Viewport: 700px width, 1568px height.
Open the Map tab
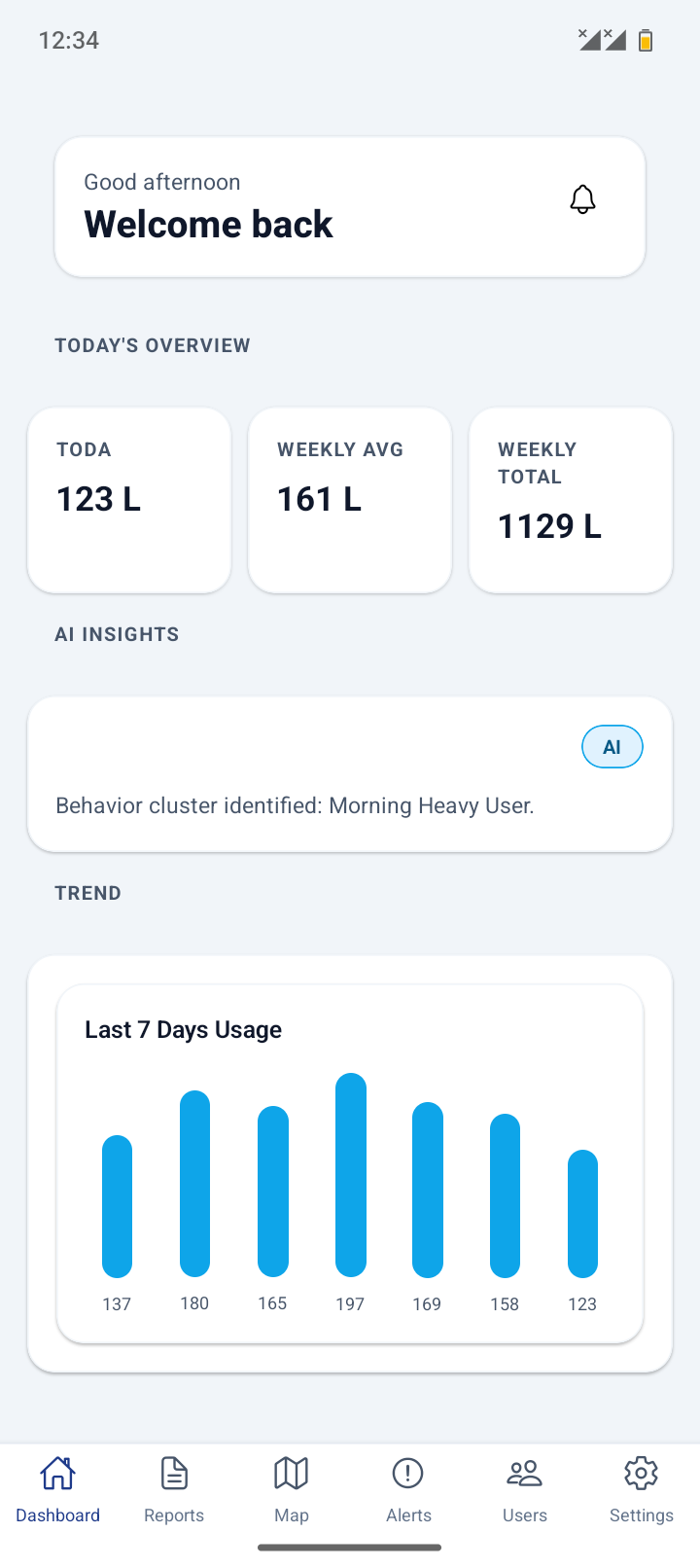292,1490
